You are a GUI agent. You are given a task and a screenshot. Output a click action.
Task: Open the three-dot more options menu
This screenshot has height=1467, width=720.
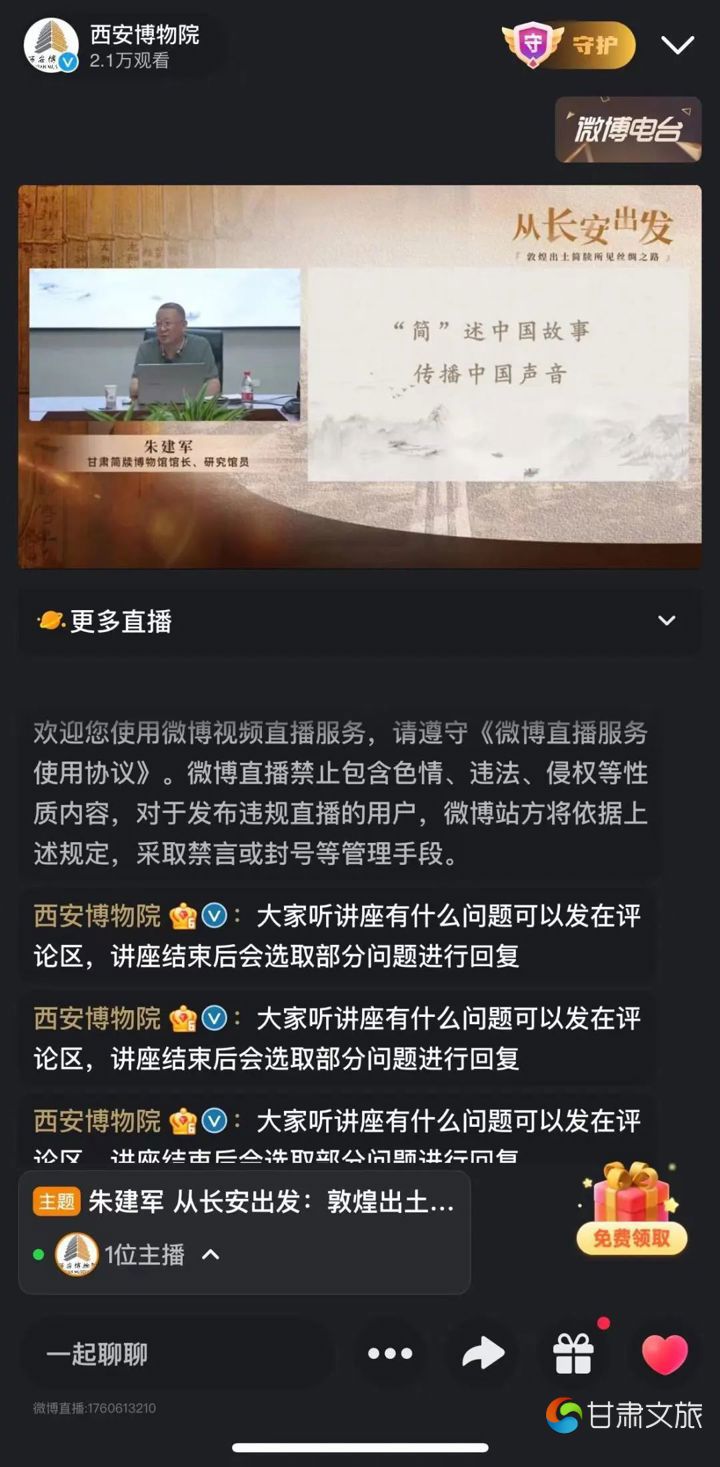390,1354
